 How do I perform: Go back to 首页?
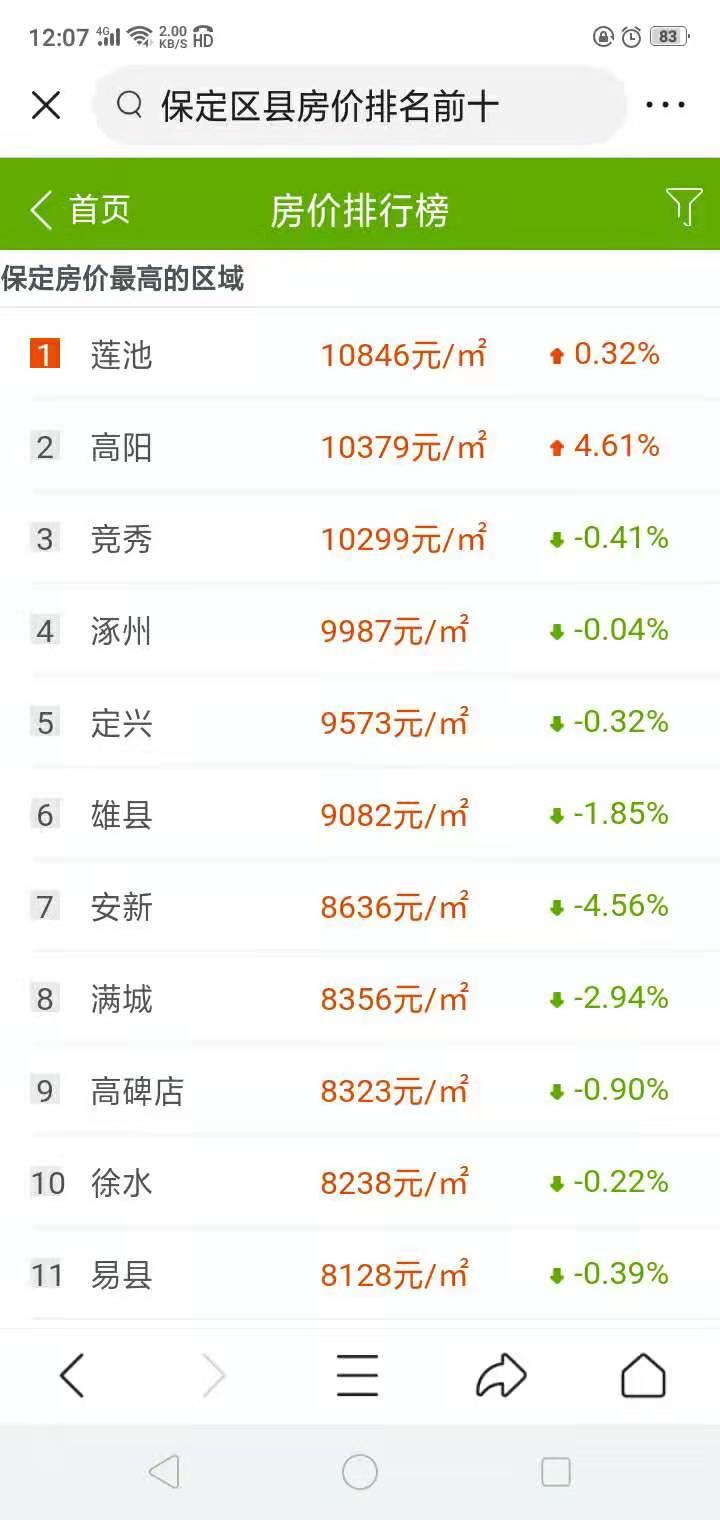(x=81, y=210)
